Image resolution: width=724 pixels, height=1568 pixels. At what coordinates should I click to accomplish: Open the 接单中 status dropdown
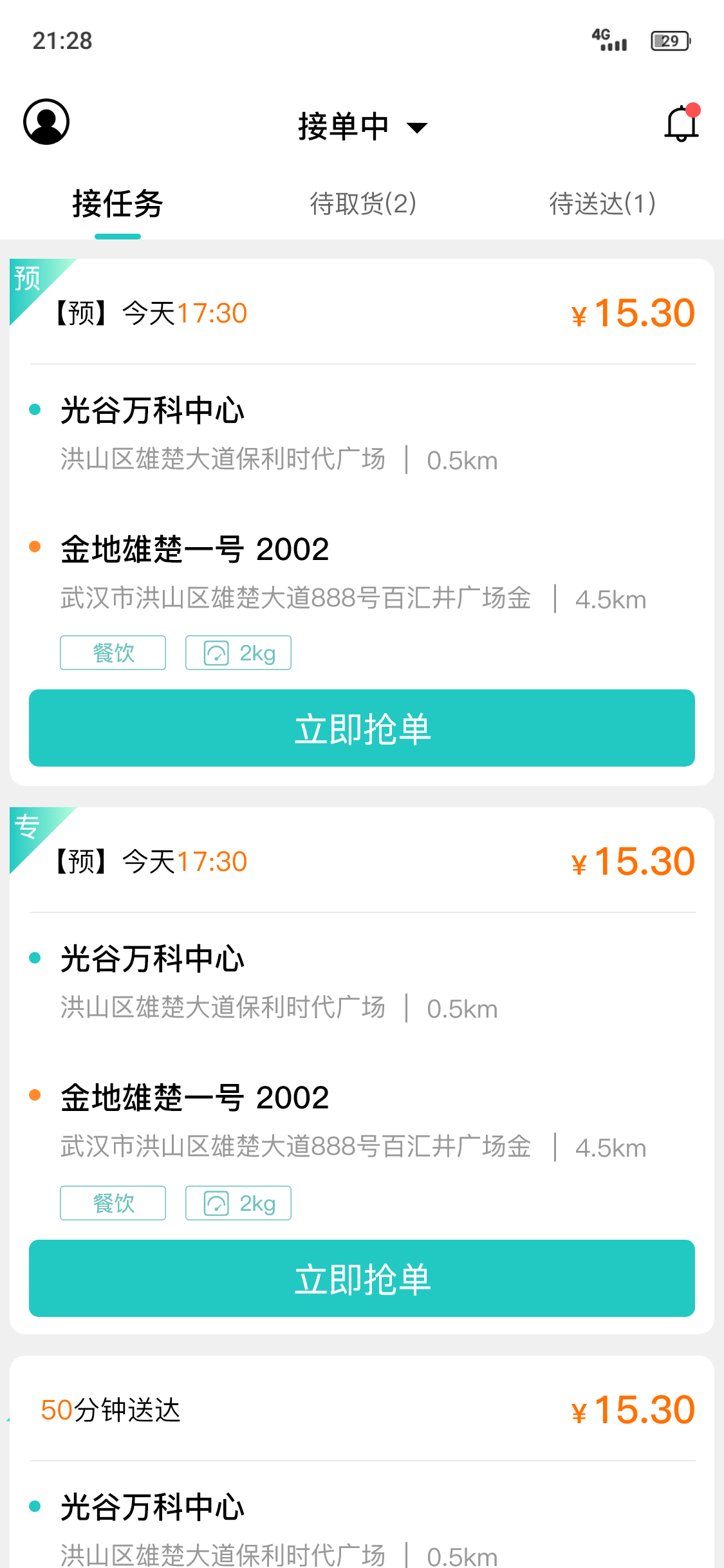362,126
